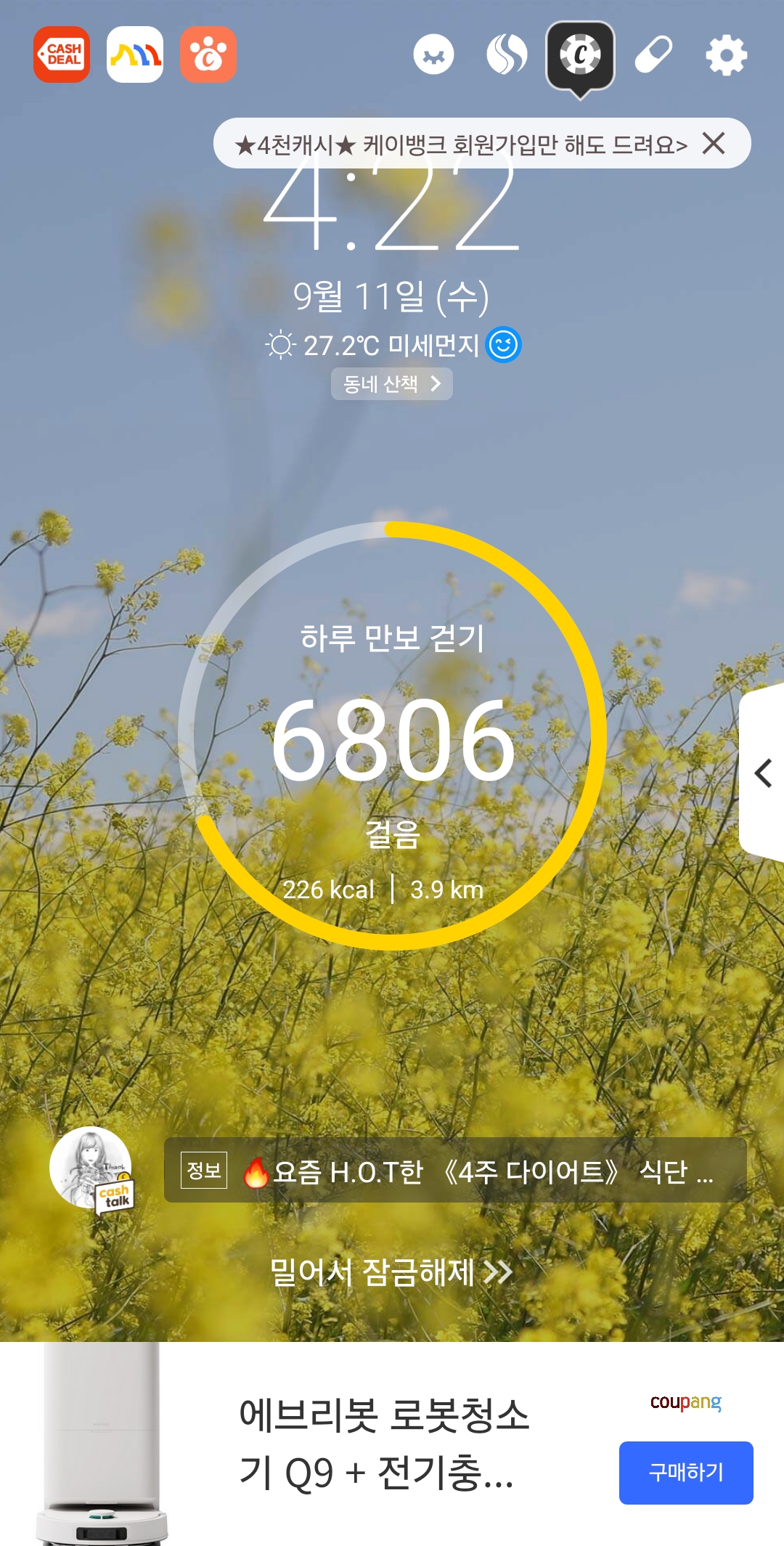The width and height of the screenshot is (784, 1546).
Task: Read the 4주 다이어트 식단 info post
Action: point(455,1171)
